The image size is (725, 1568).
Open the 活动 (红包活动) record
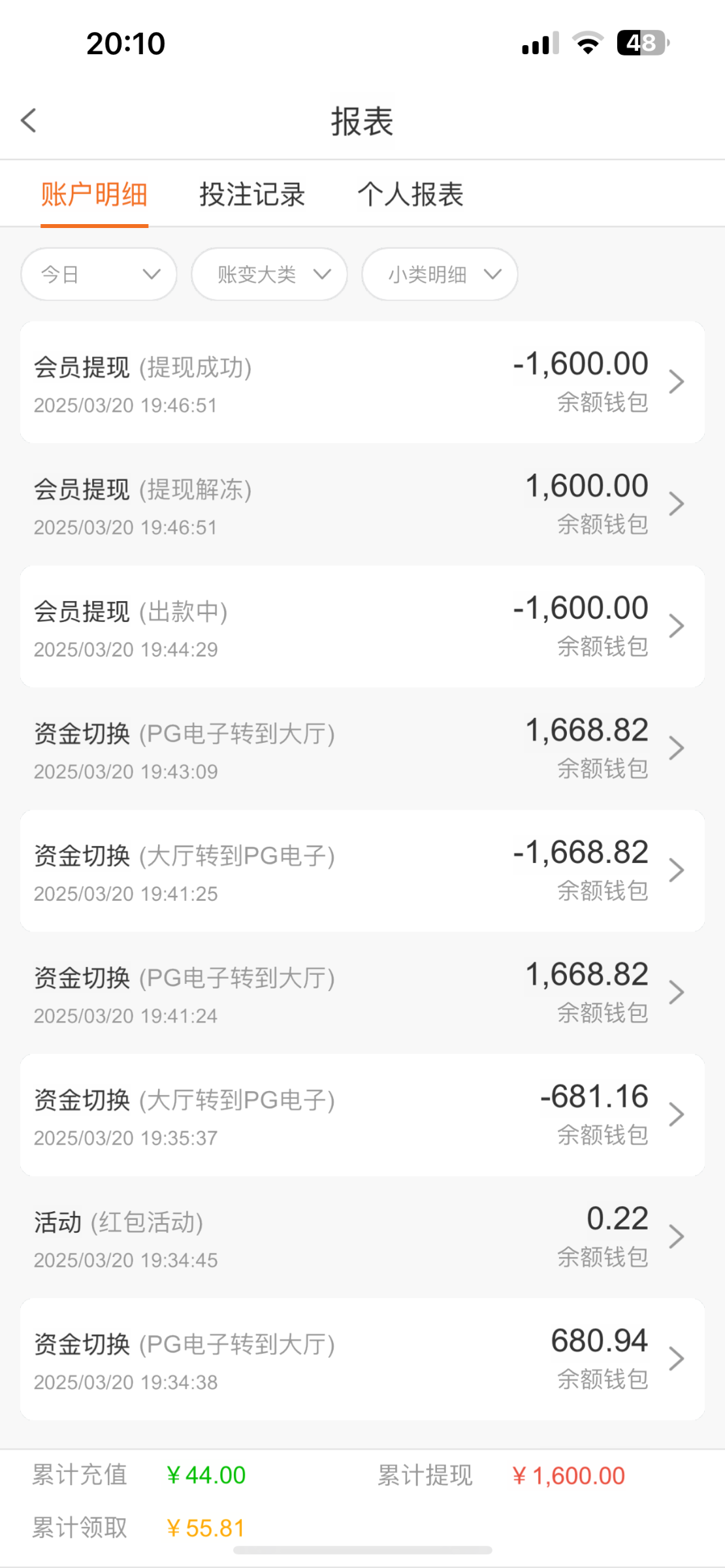point(362,1237)
